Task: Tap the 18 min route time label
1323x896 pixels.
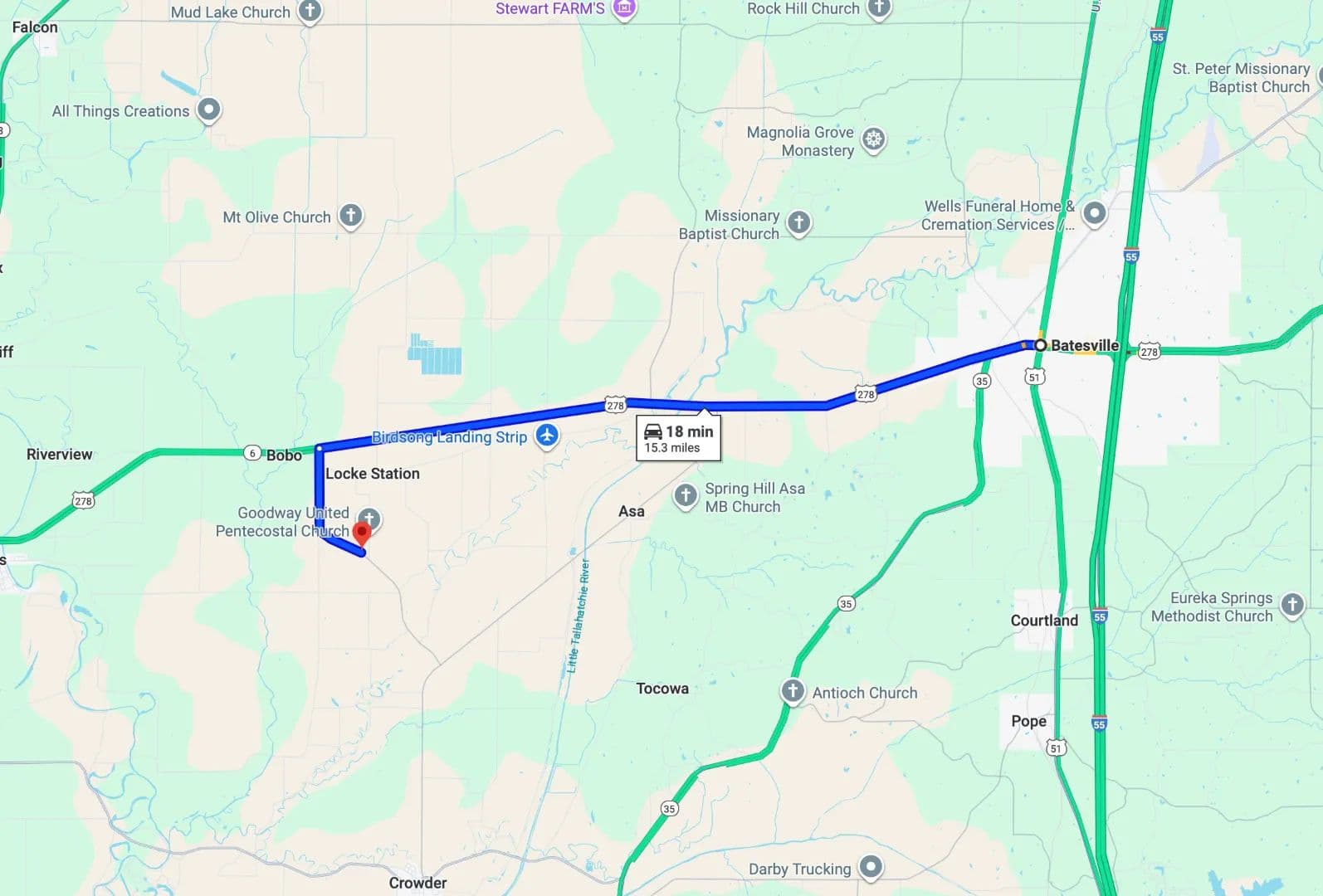Action: click(679, 439)
